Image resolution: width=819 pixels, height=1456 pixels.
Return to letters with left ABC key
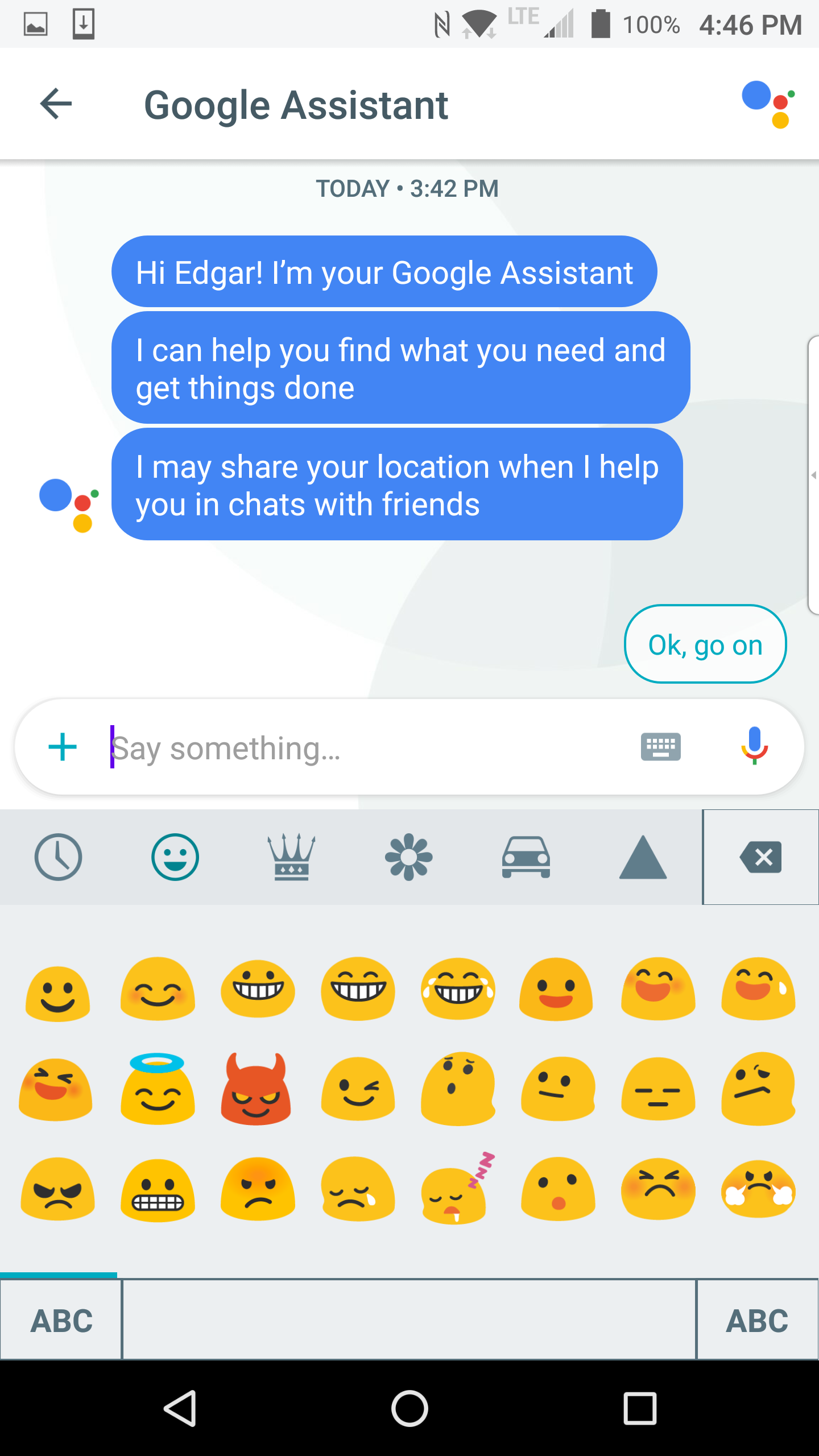(x=61, y=1321)
